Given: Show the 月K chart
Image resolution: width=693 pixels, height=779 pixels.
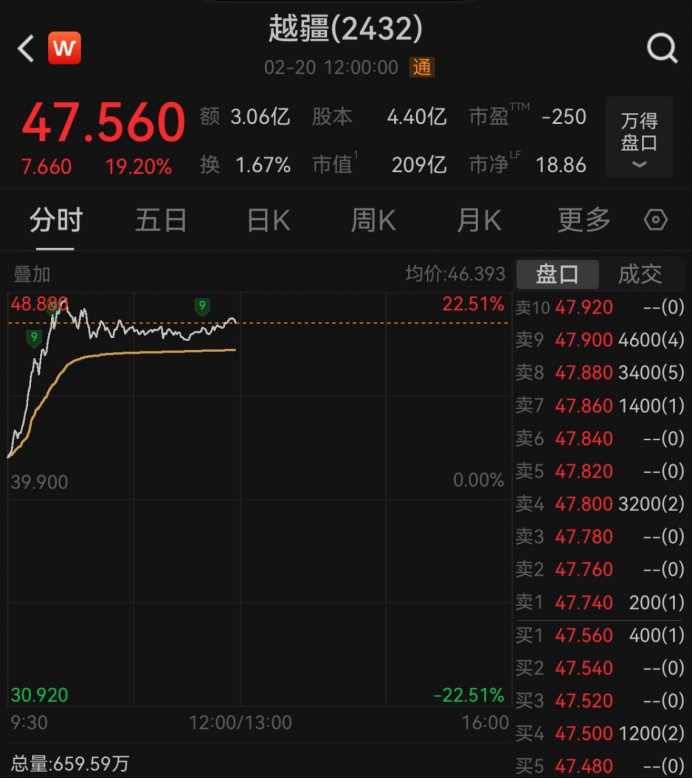Looking at the screenshot, I should point(478,220).
